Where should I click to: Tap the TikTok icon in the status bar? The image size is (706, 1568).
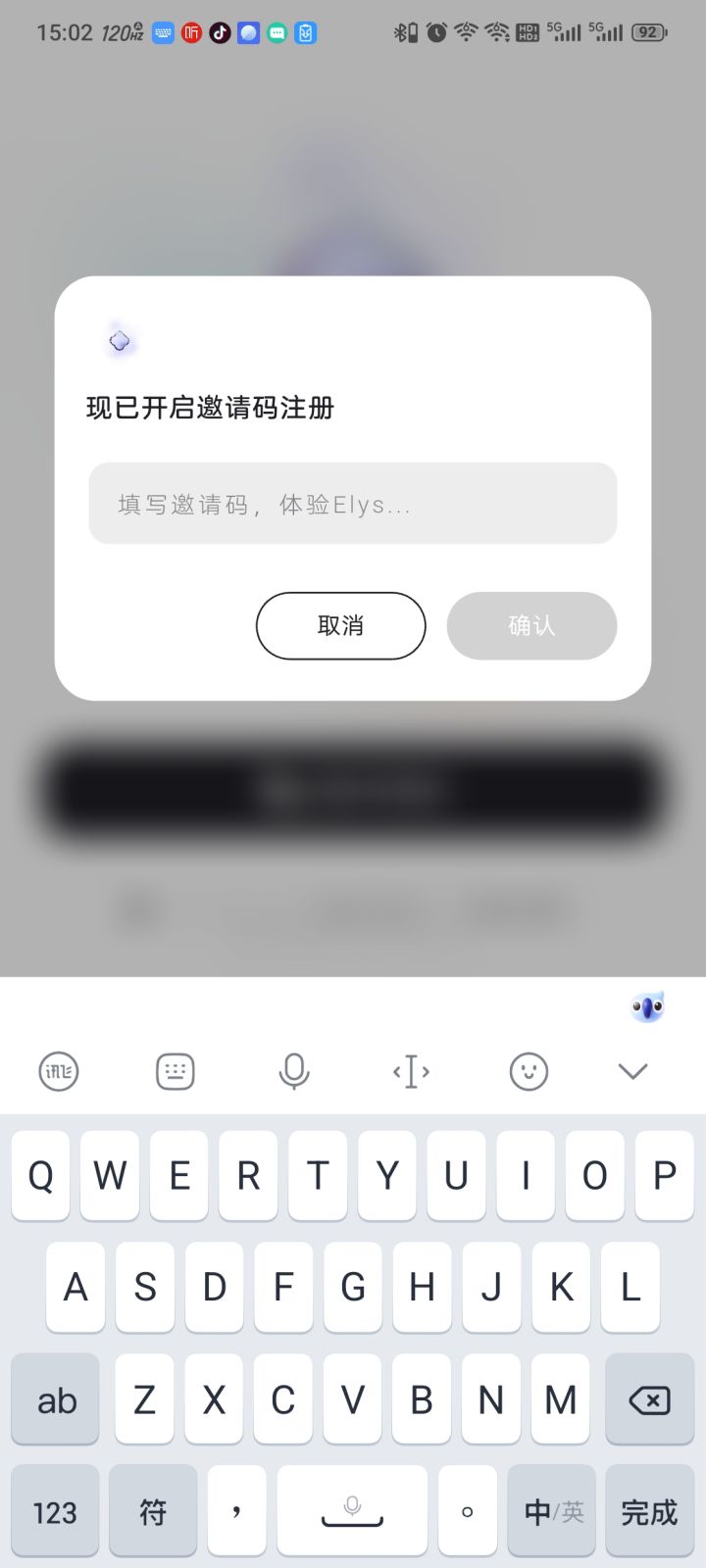click(x=220, y=32)
